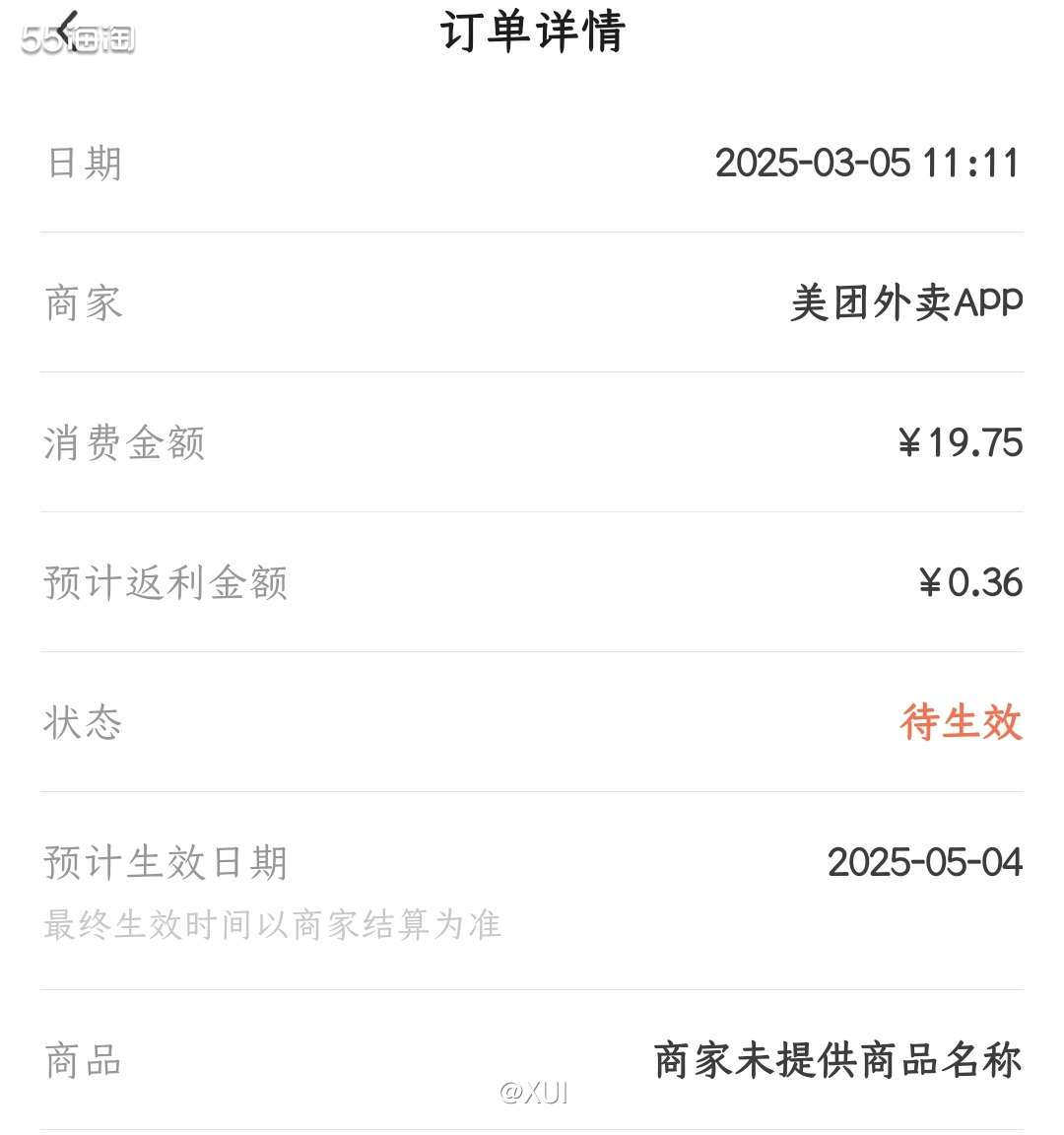
Task: Select the 预计生效日期 label
Action: click(164, 864)
